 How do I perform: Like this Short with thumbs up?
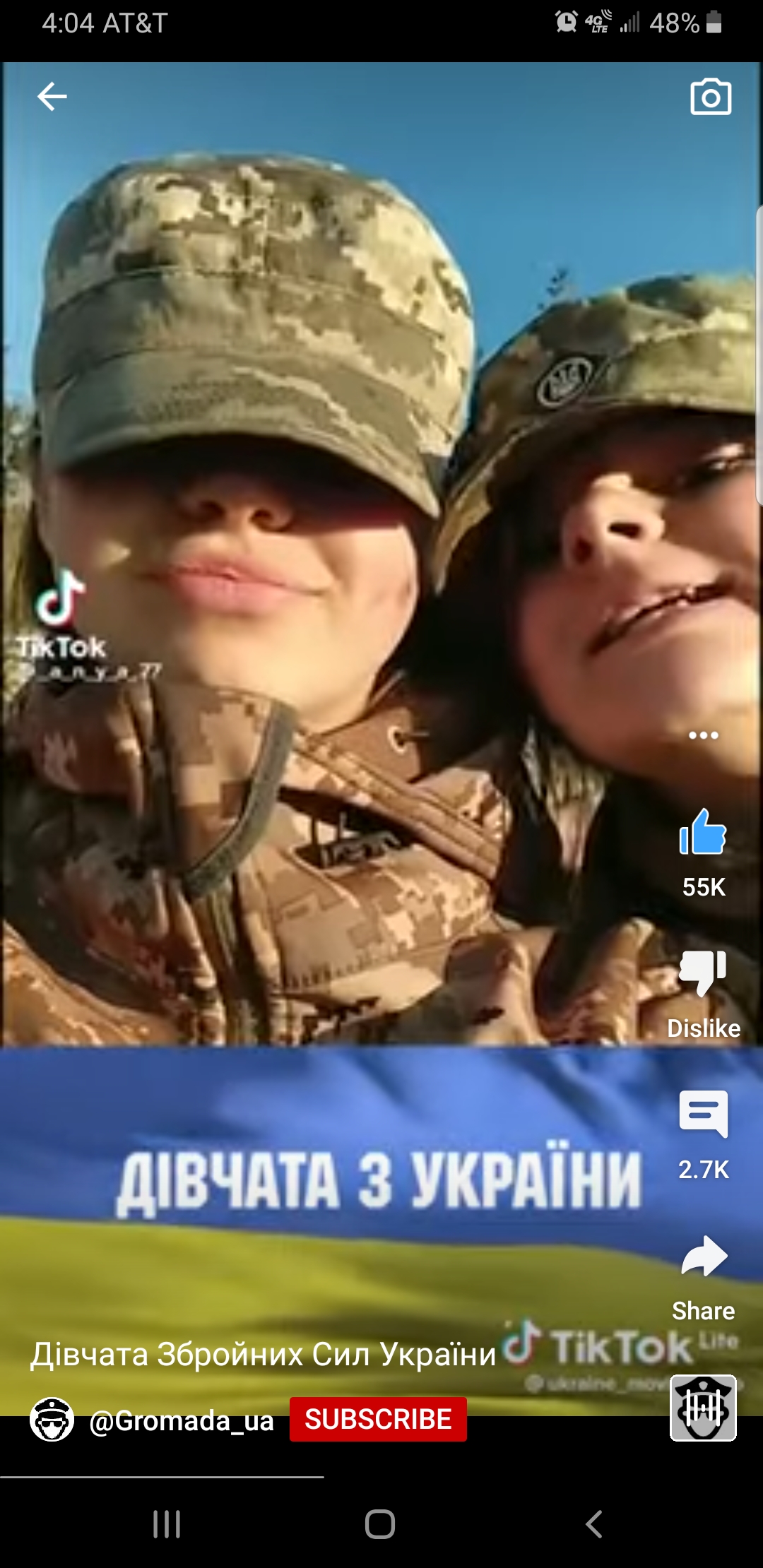[x=703, y=833]
